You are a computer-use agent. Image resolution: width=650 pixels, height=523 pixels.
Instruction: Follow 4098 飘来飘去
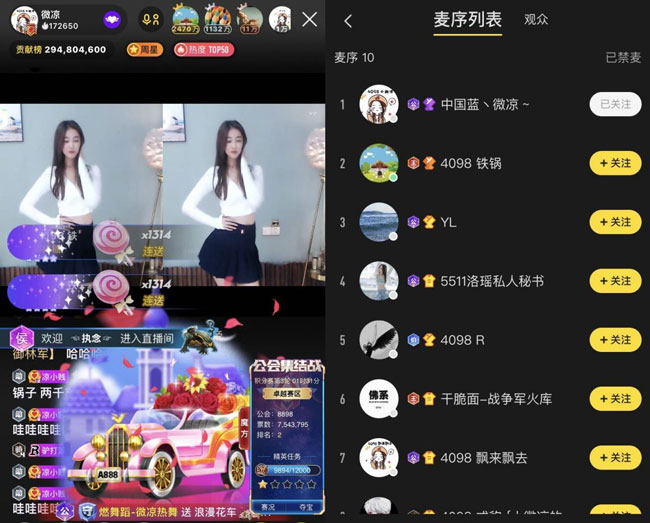coord(615,458)
